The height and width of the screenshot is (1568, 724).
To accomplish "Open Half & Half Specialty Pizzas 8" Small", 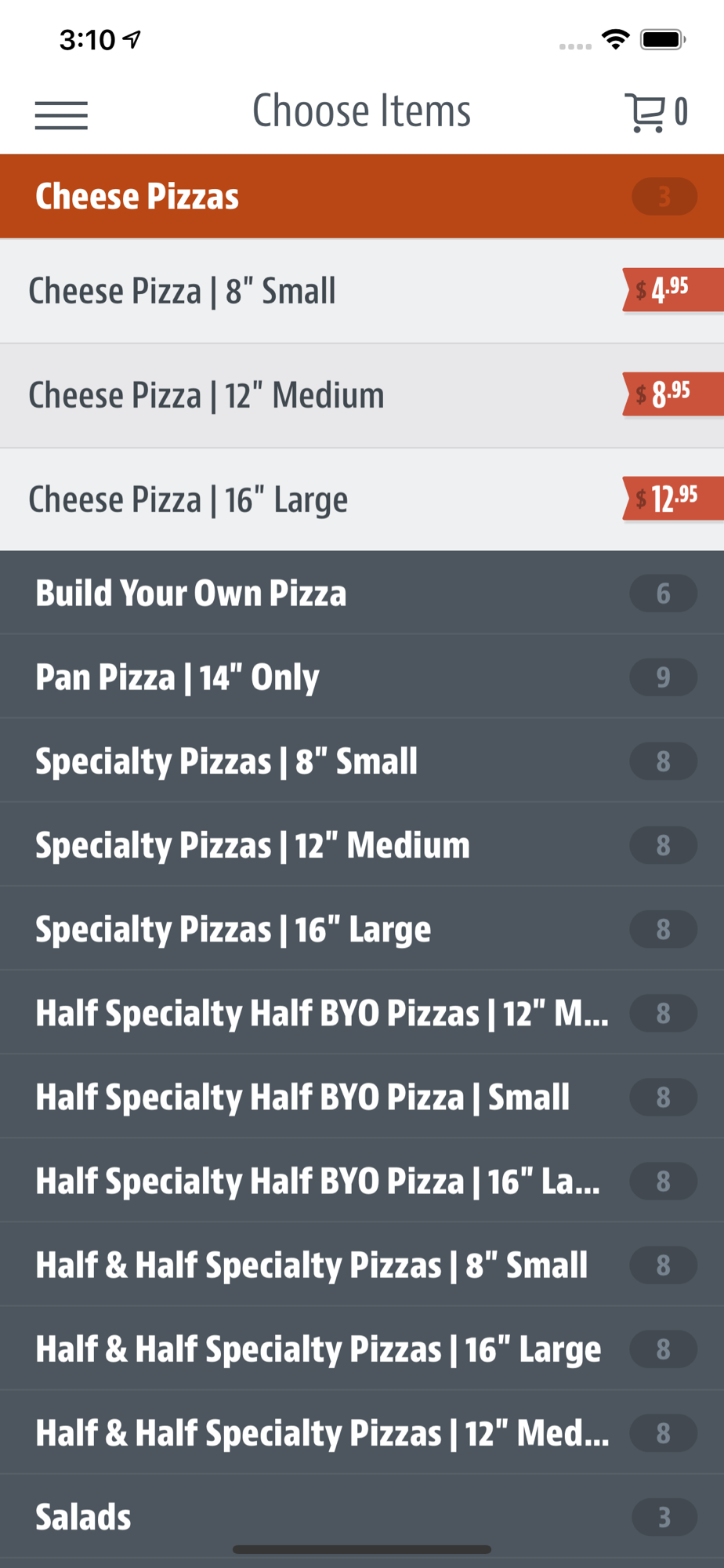I will pyautogui.click(x=362, y=1265).
